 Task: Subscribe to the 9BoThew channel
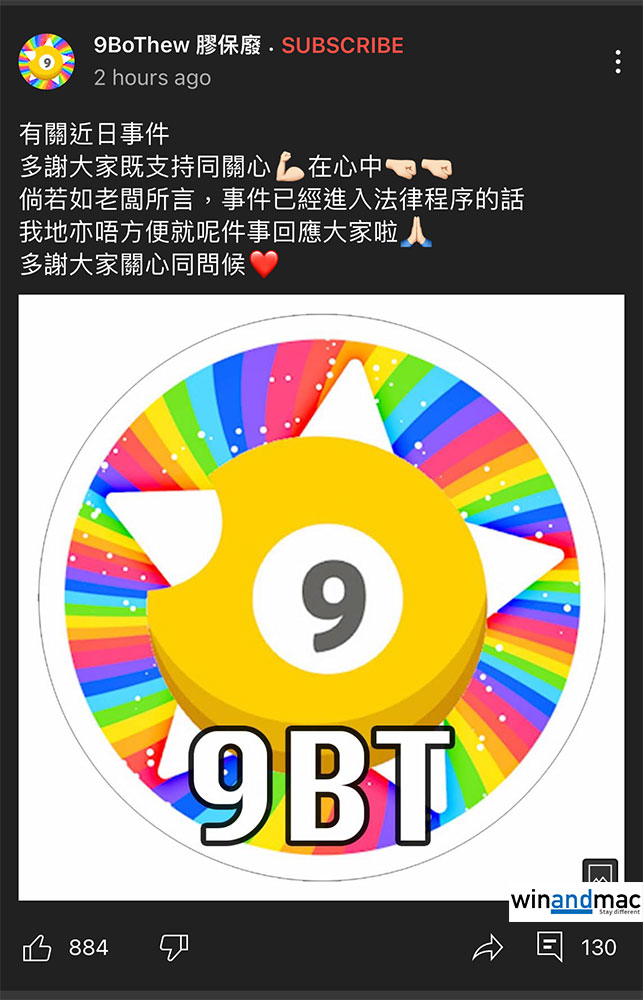click(342, 46)
